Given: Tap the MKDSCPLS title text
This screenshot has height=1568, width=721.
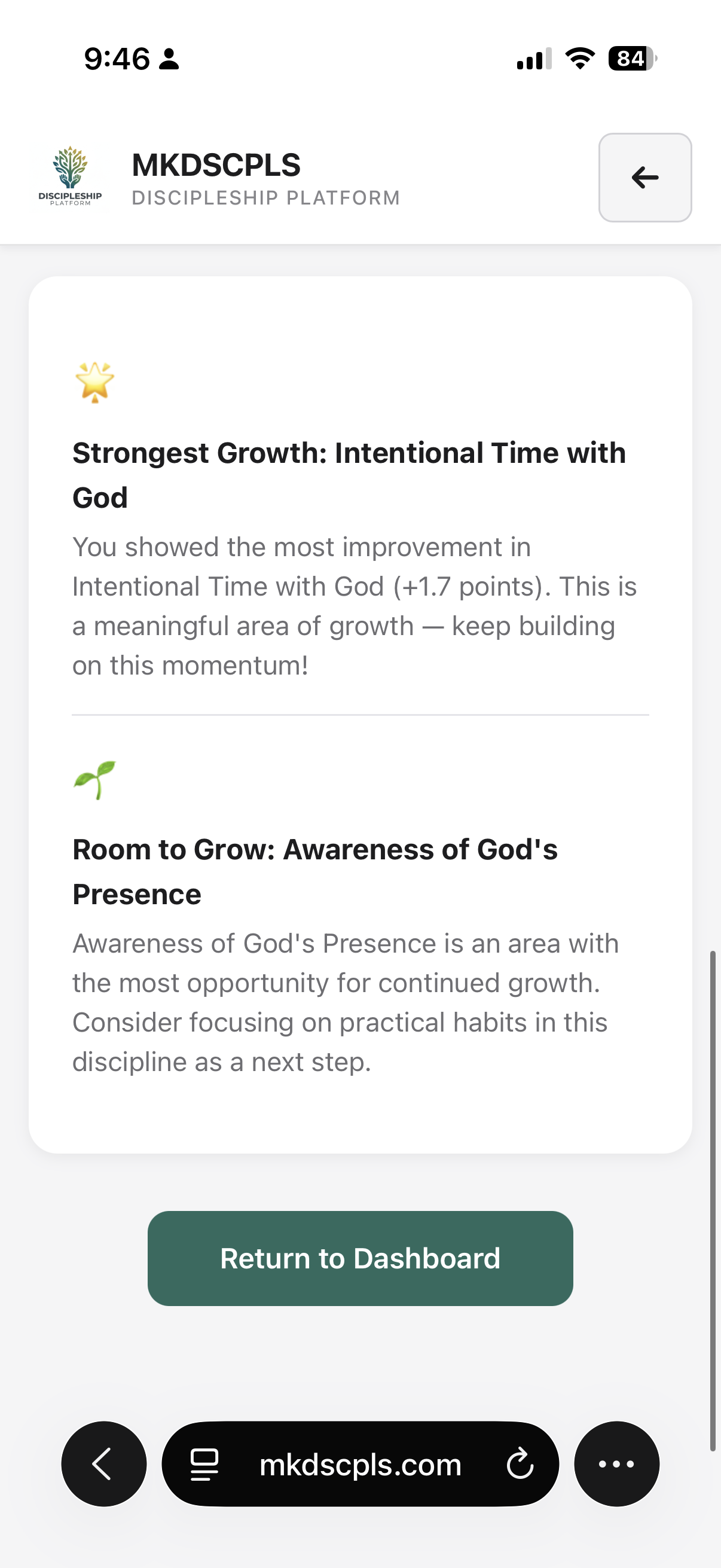Looking at the screenshot, I should point(217,165).
